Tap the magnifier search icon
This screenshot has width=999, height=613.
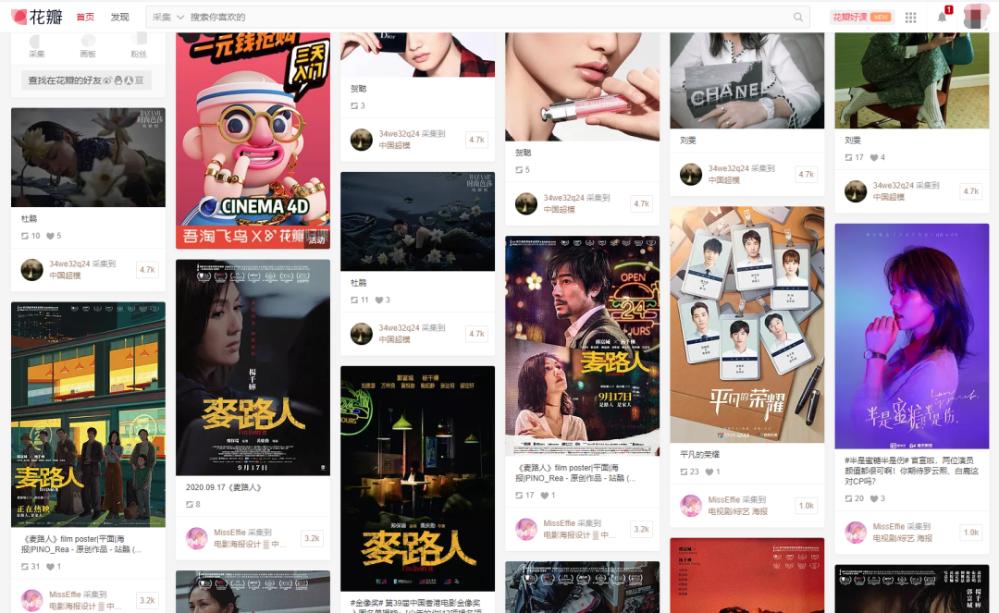798,17
